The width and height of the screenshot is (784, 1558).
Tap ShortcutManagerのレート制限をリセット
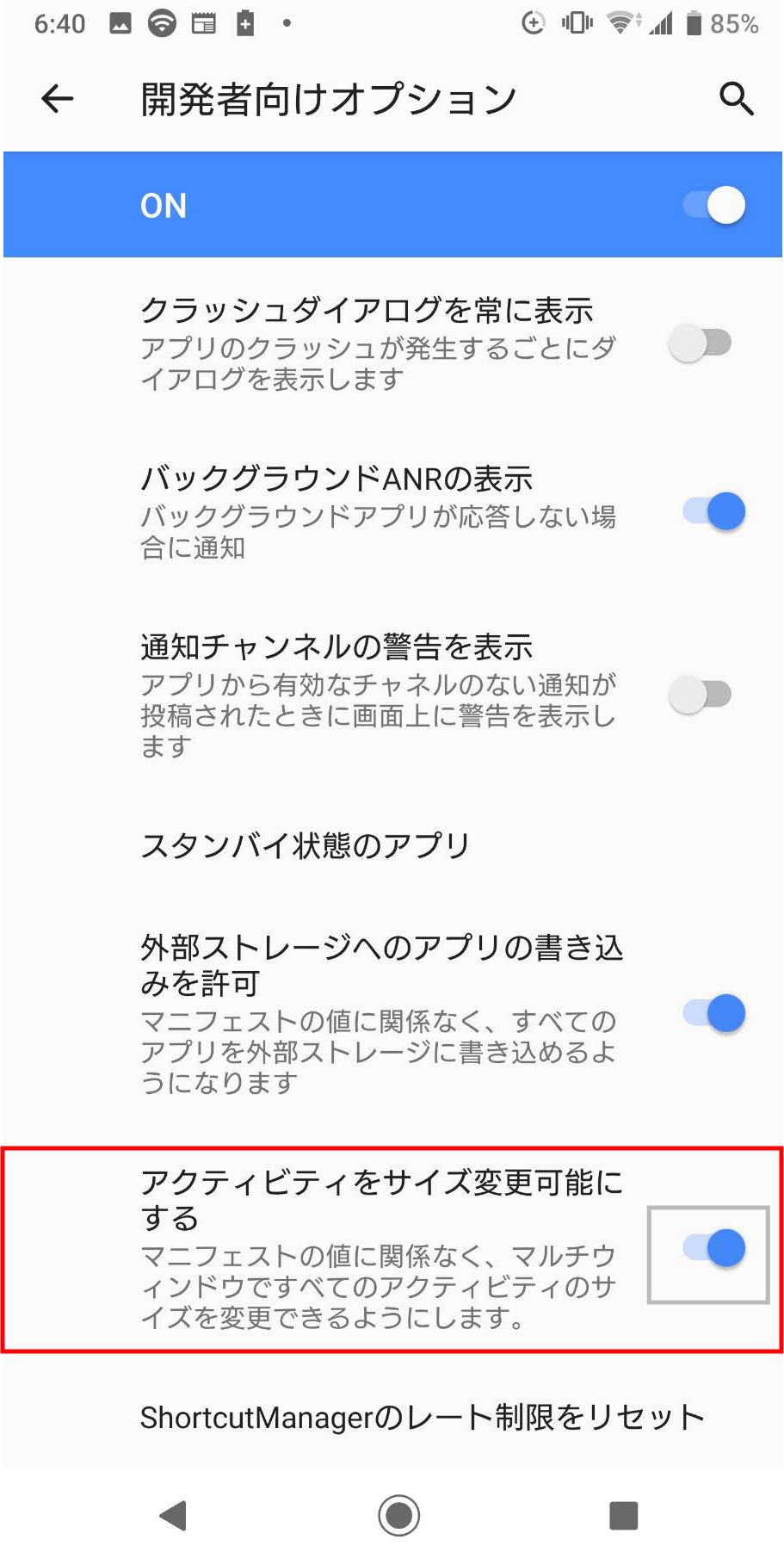point(422,1418)
